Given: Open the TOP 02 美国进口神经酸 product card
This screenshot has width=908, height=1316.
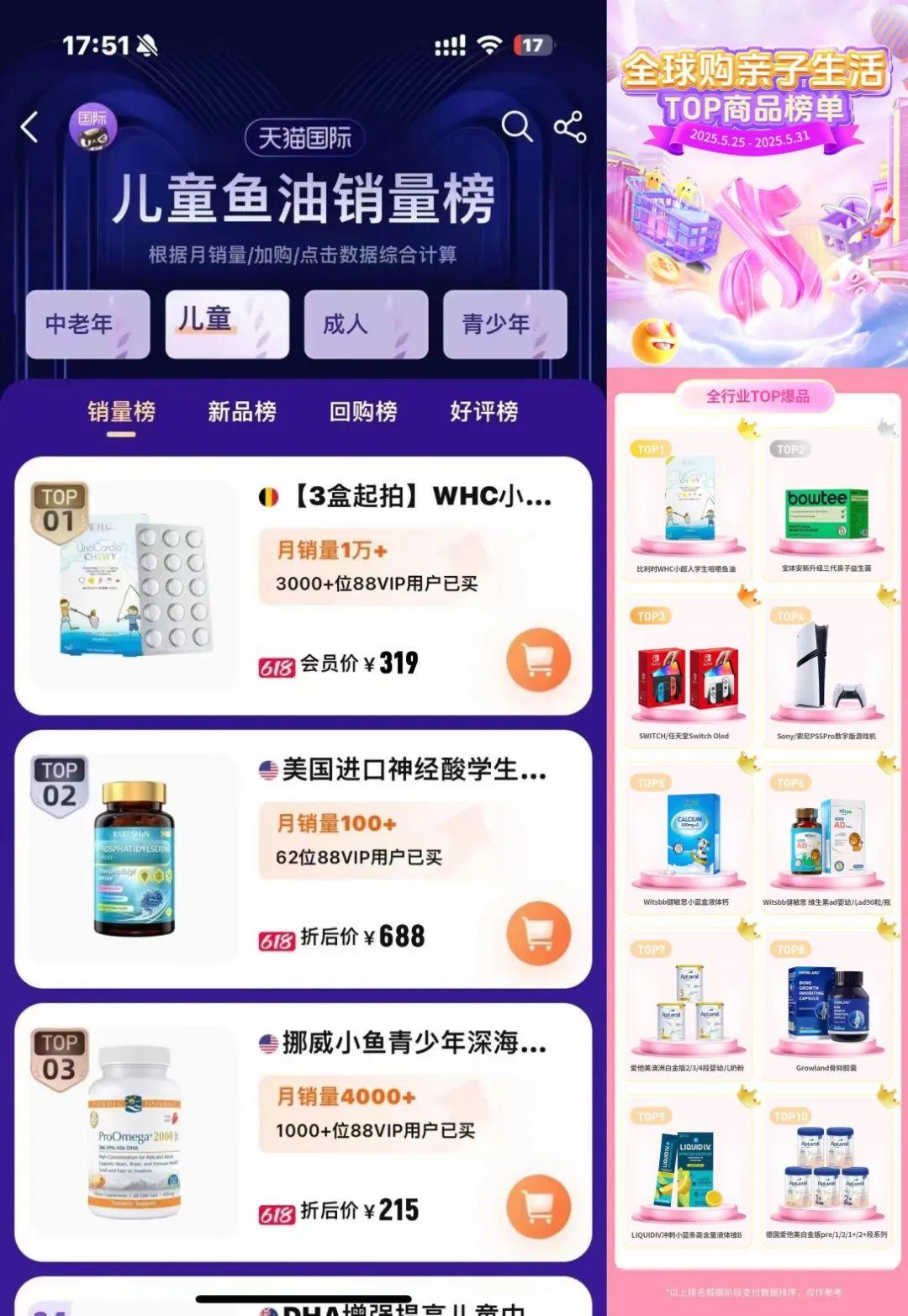Looking at the screenshot, I should pos(404,770).
